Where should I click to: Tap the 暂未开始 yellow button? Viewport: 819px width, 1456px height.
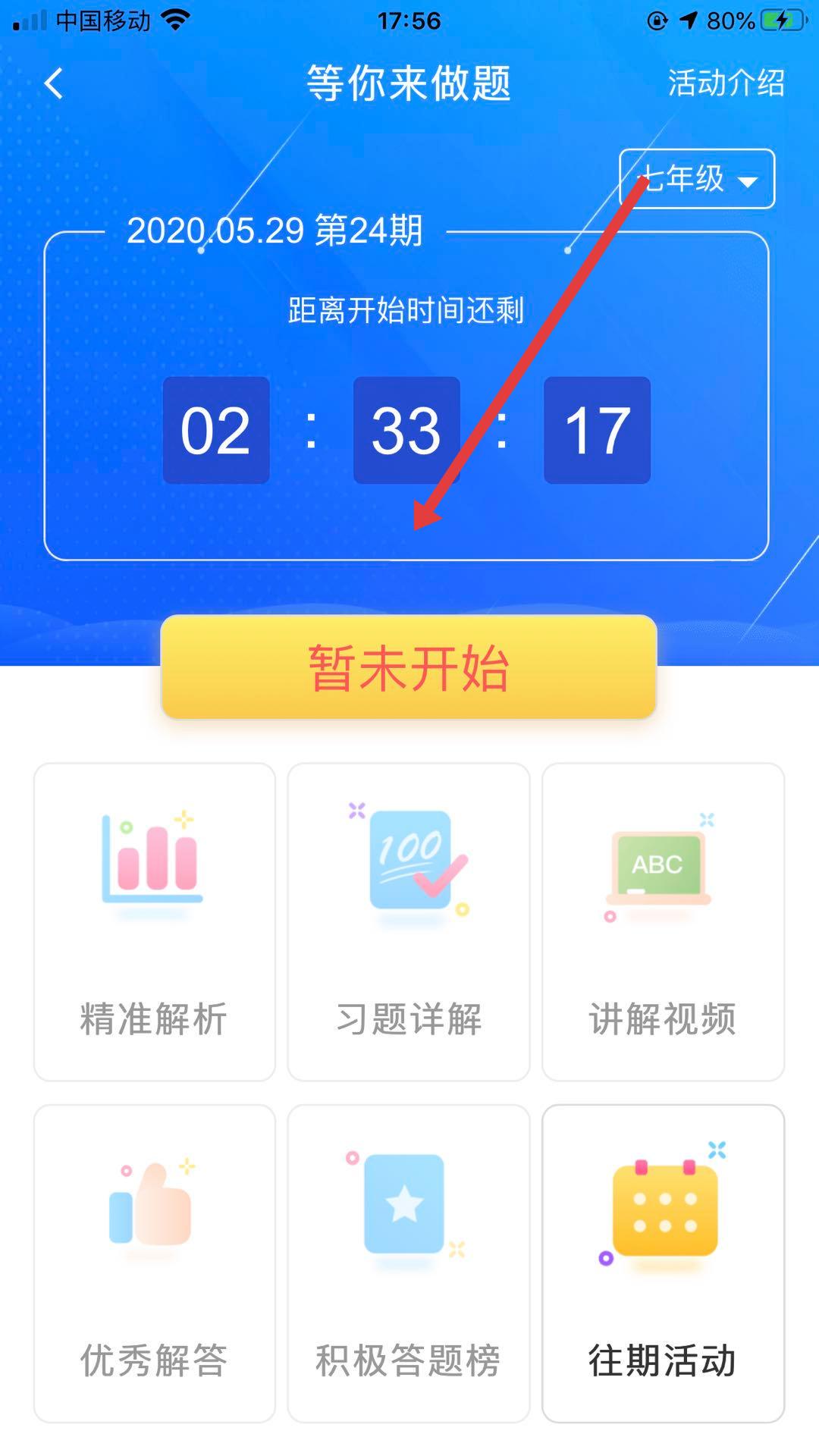pos(409,667)
